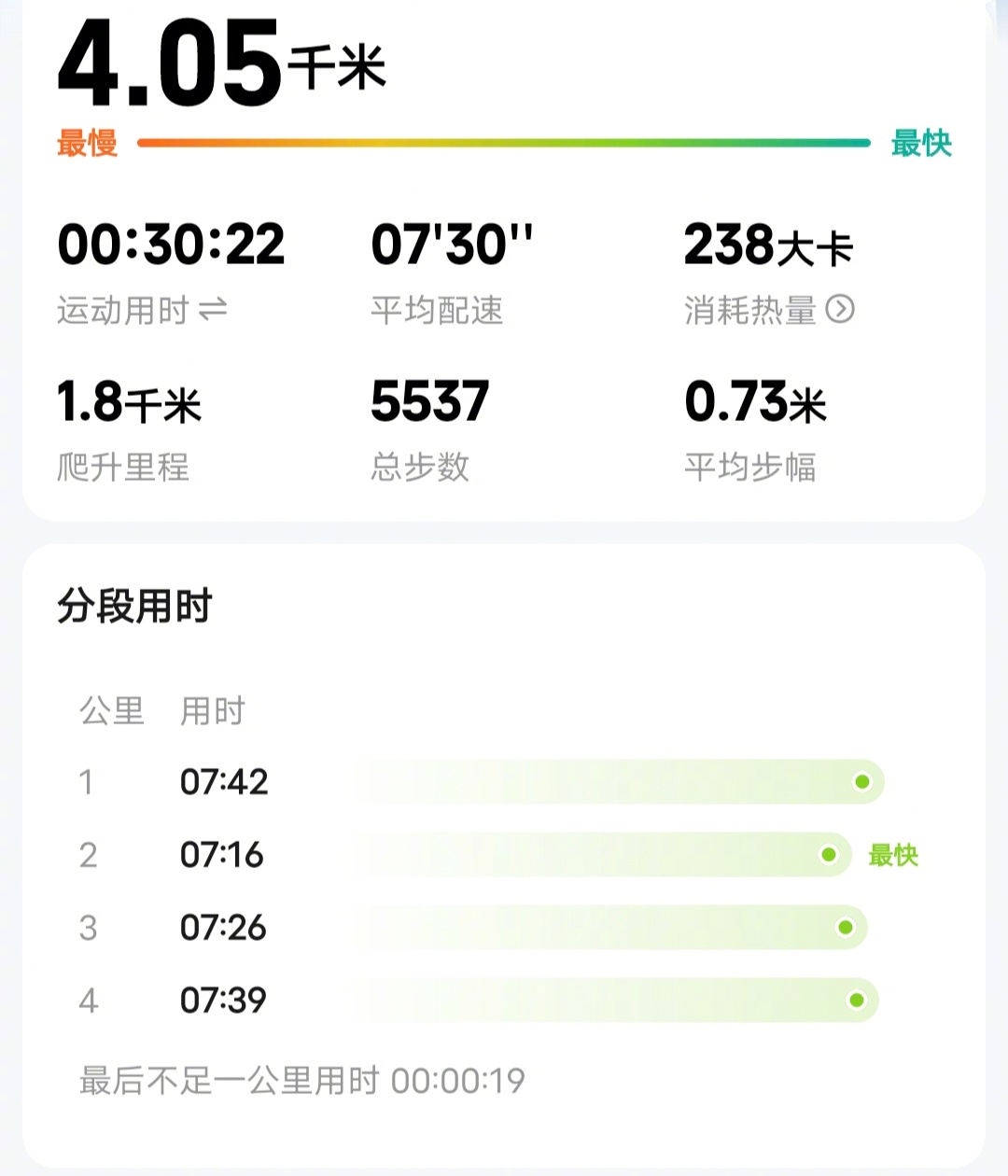Viewport: 1008px width, 1176px height.
Task: Select the 公里 column header
Action: [112, 710]
